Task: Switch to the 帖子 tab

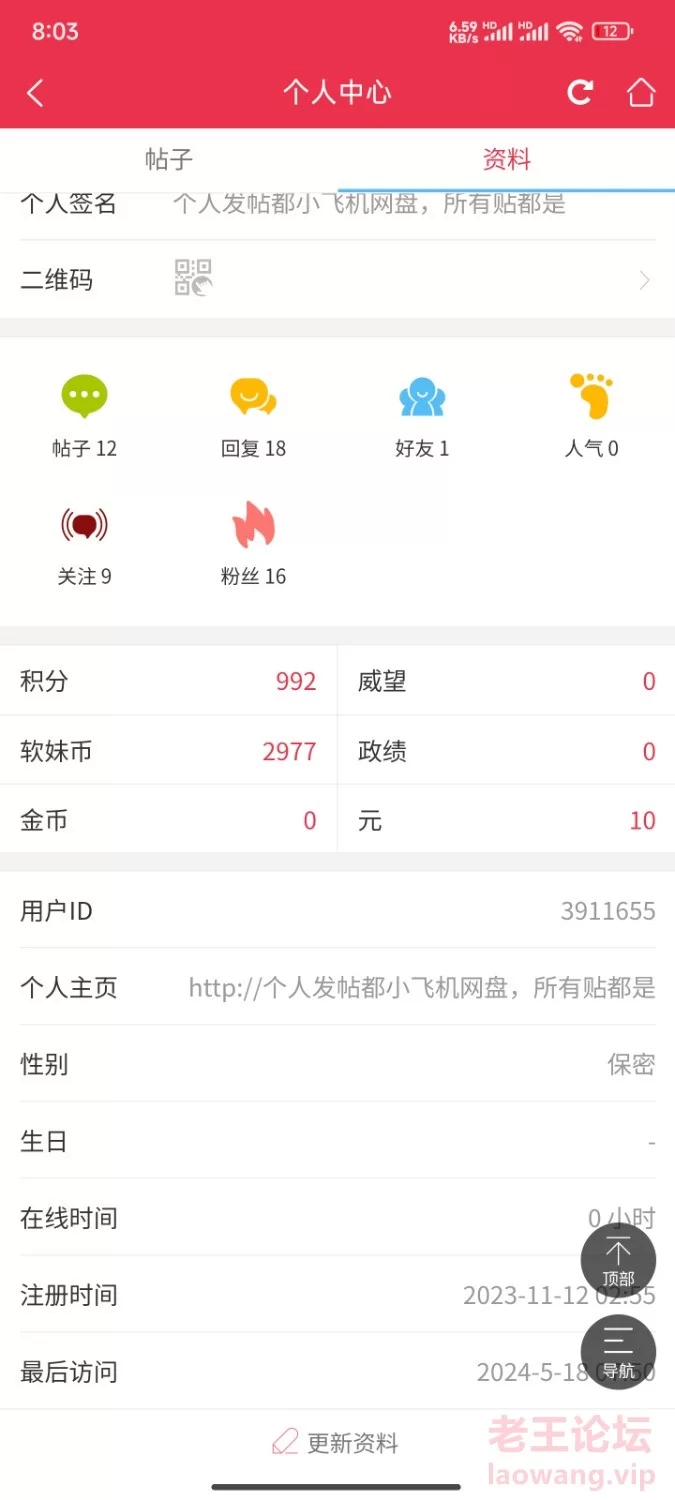Action: 169,159
